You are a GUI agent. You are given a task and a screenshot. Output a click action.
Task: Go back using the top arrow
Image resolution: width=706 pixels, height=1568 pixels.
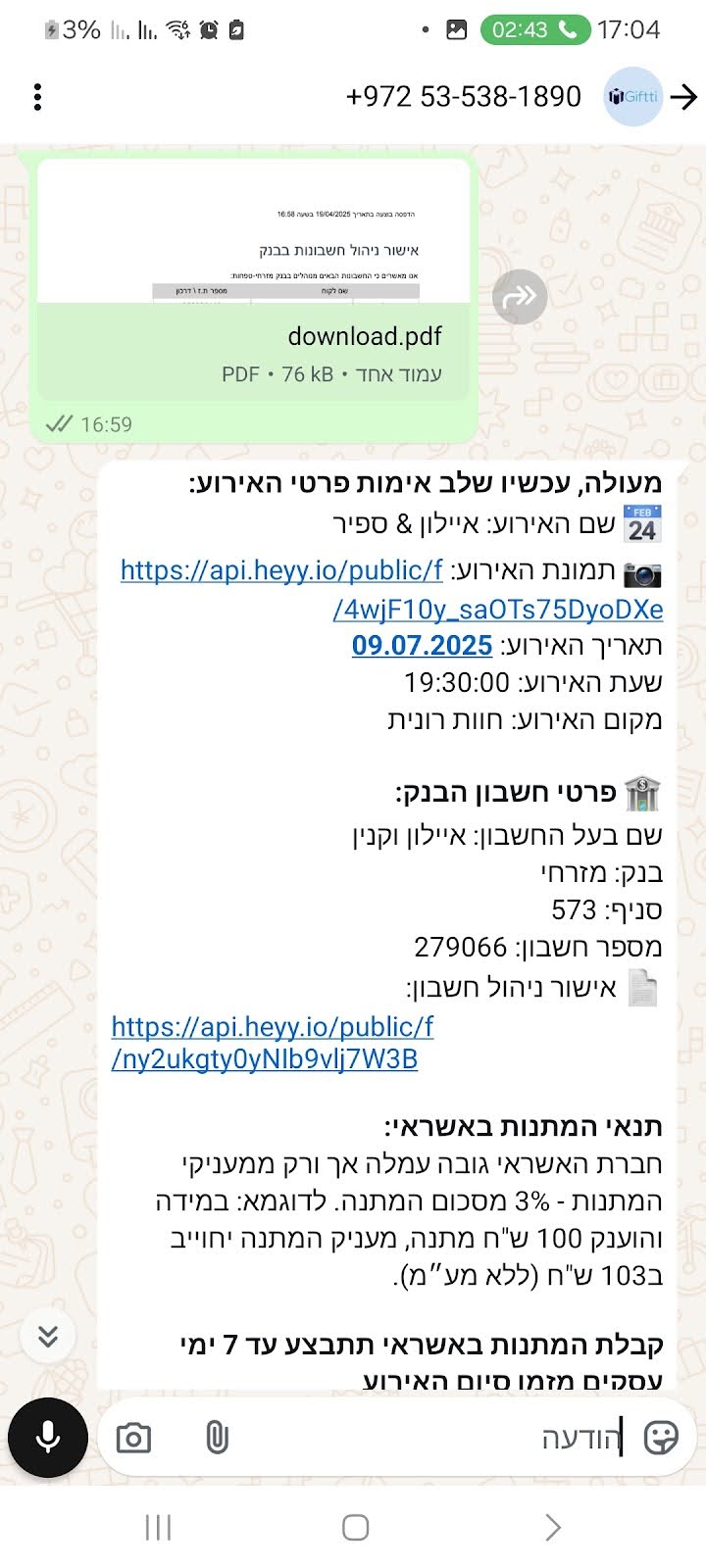(683, 97)
